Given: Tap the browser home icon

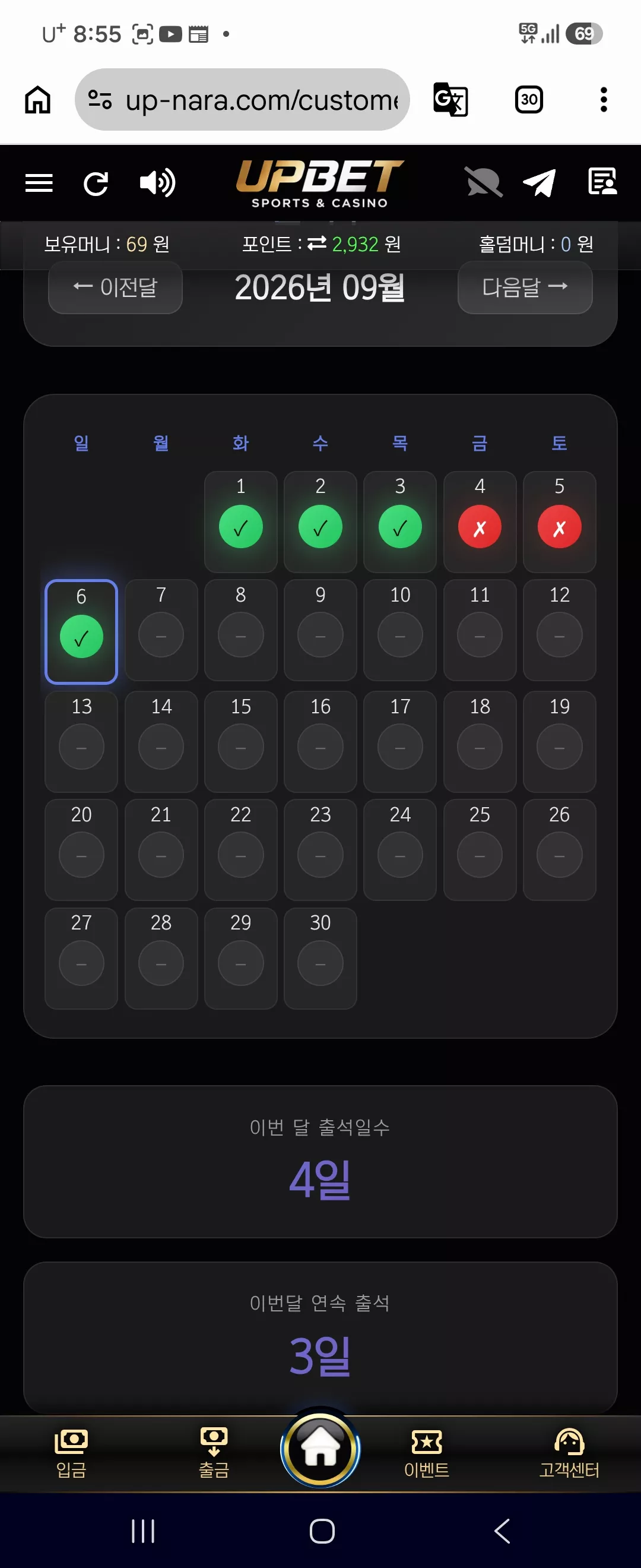Looking at the screenshot, I should click(x=38, y=99).
